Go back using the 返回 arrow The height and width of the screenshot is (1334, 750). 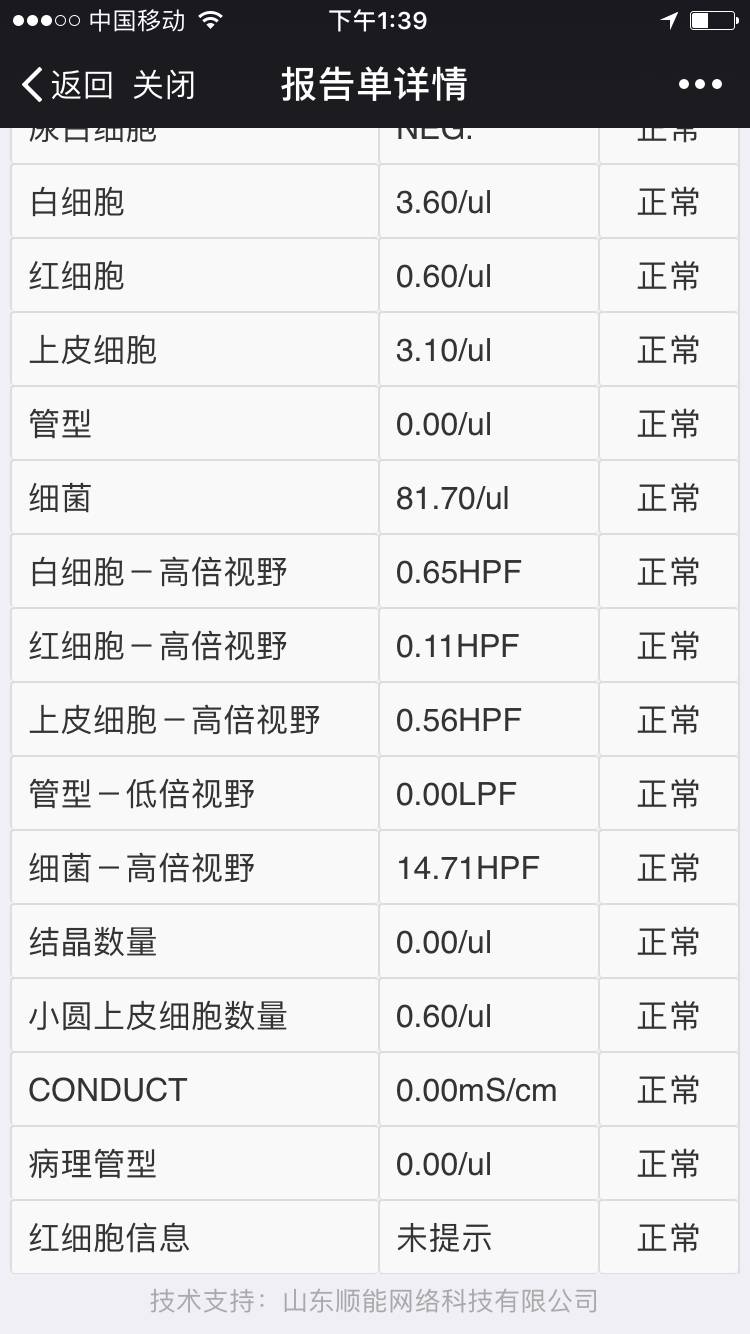[x=65, y=85]
